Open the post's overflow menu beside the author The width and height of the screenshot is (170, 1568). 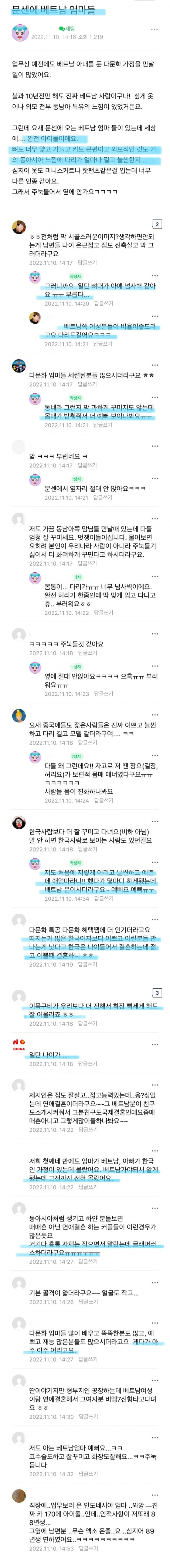155,29
